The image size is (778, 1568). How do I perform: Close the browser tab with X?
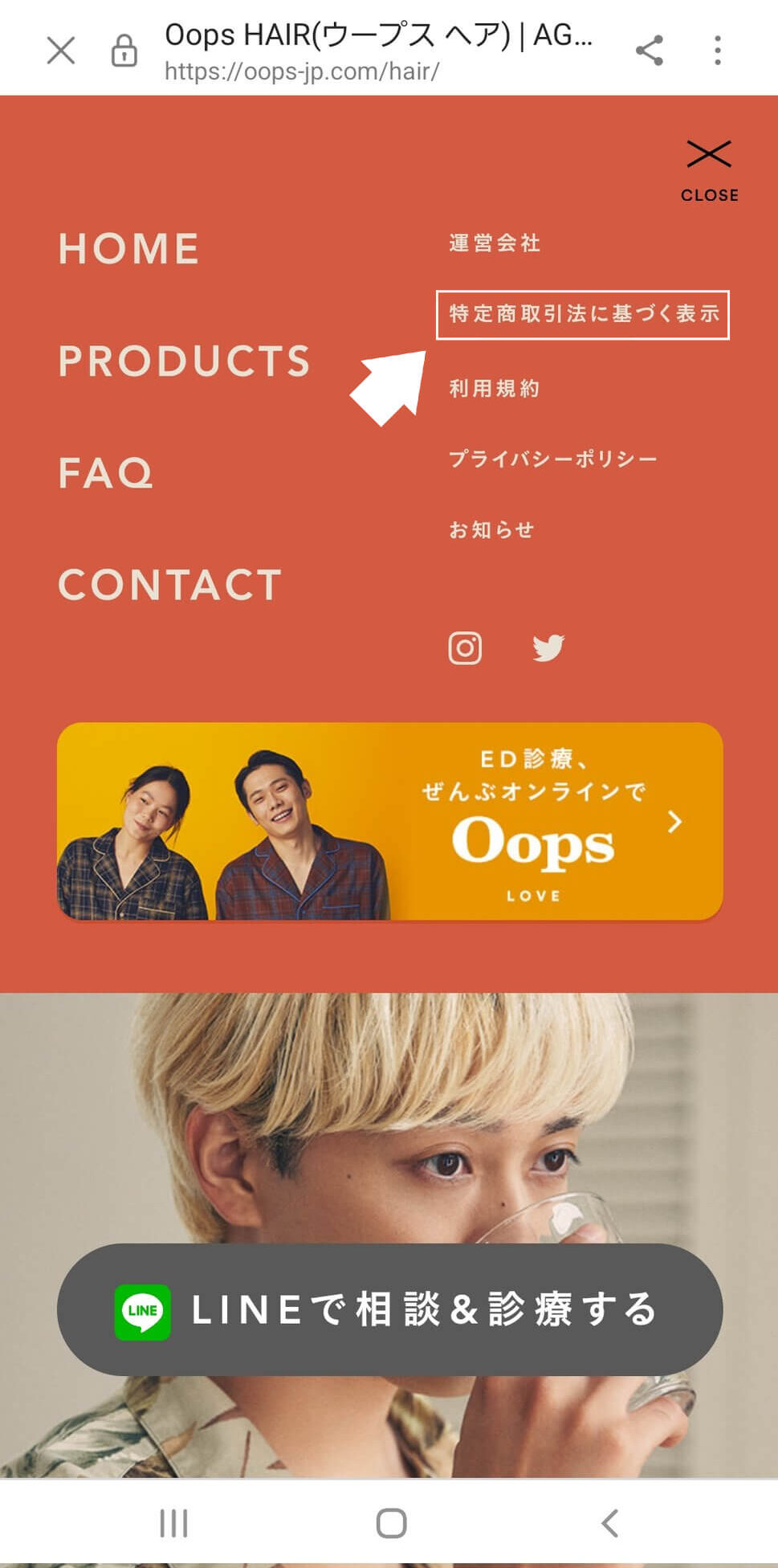pyautogui.click(x=61, y=51)
